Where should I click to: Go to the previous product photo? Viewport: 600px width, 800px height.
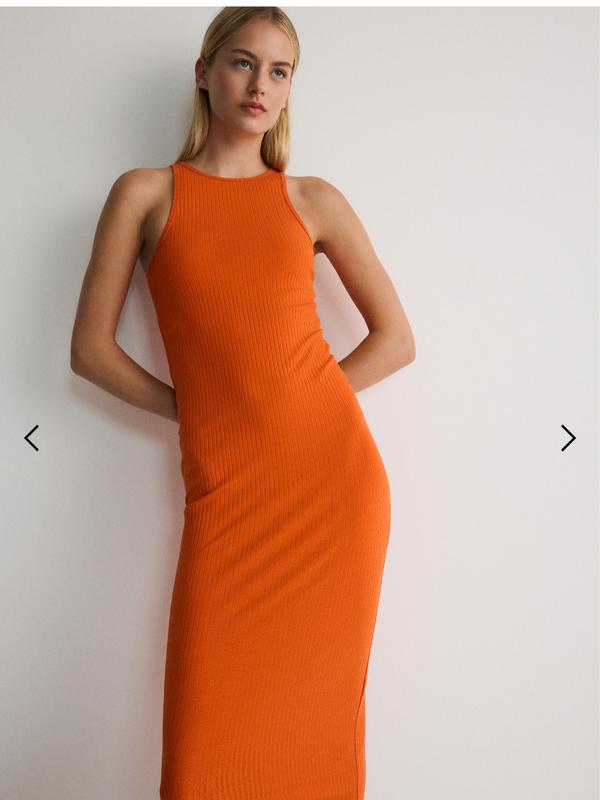click(x=32, y=438)
